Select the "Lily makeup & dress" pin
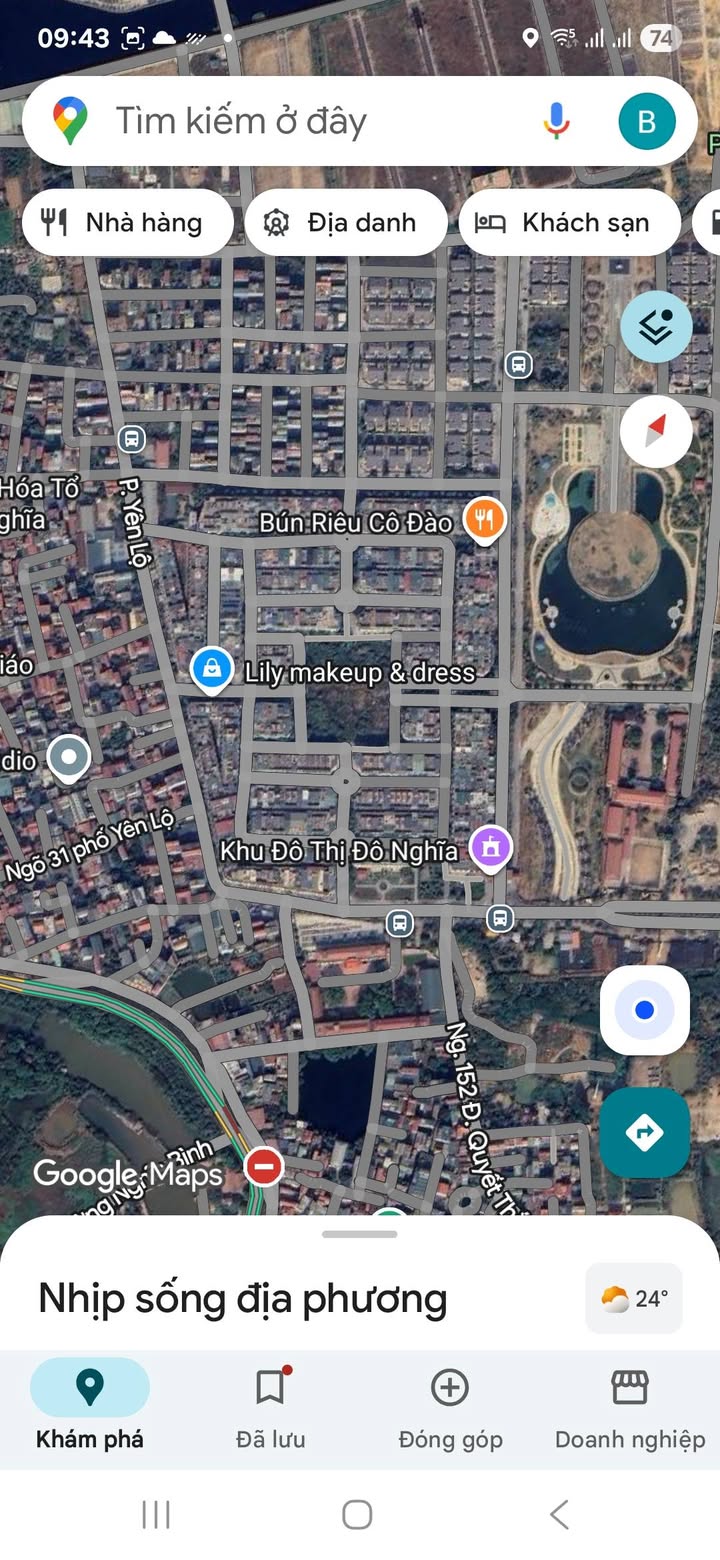 click(212, 669)
